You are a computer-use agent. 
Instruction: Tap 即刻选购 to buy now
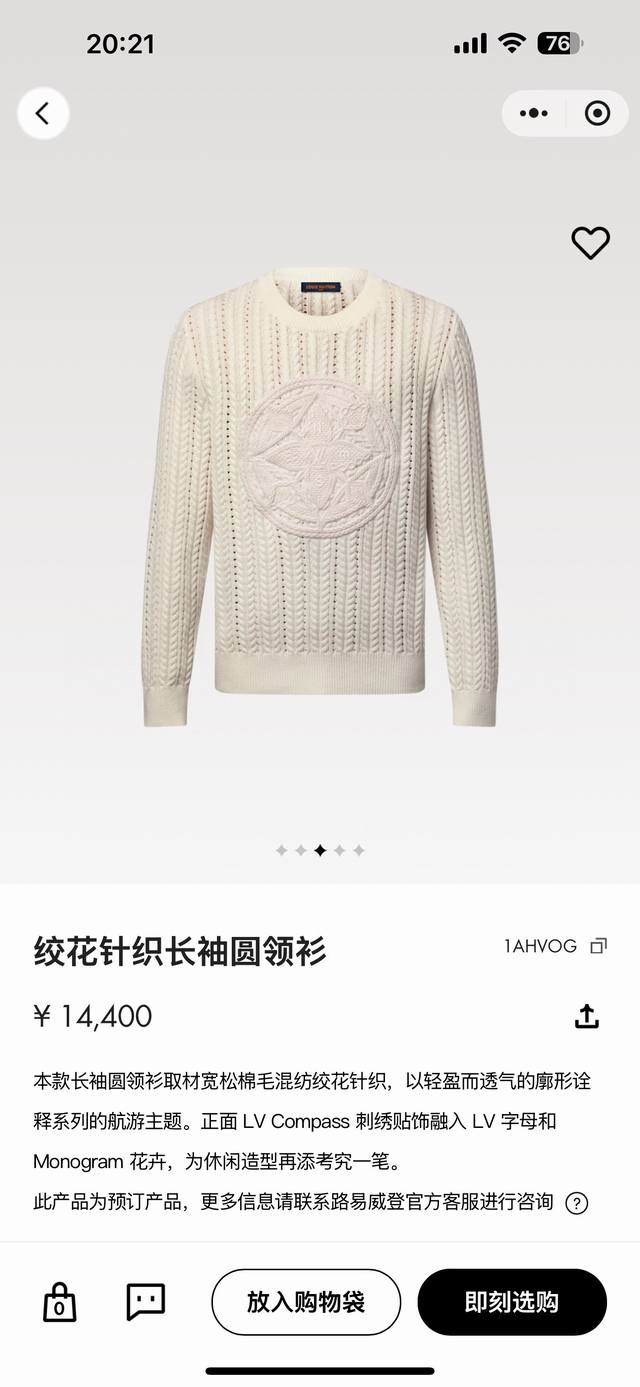(512, 1302)
